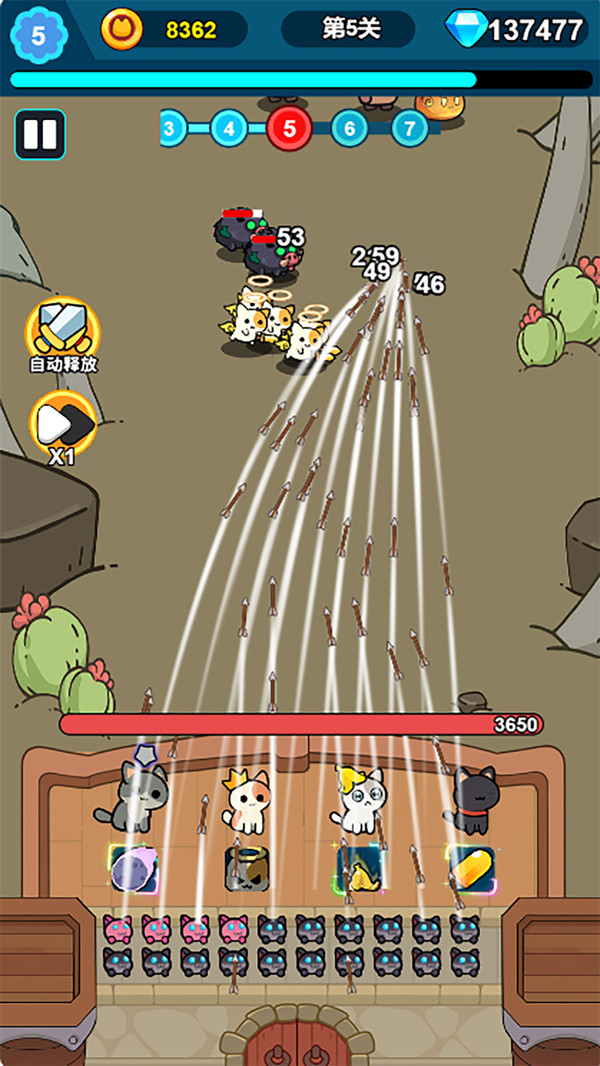Activate the purple meteor skill

pos(134,869)
